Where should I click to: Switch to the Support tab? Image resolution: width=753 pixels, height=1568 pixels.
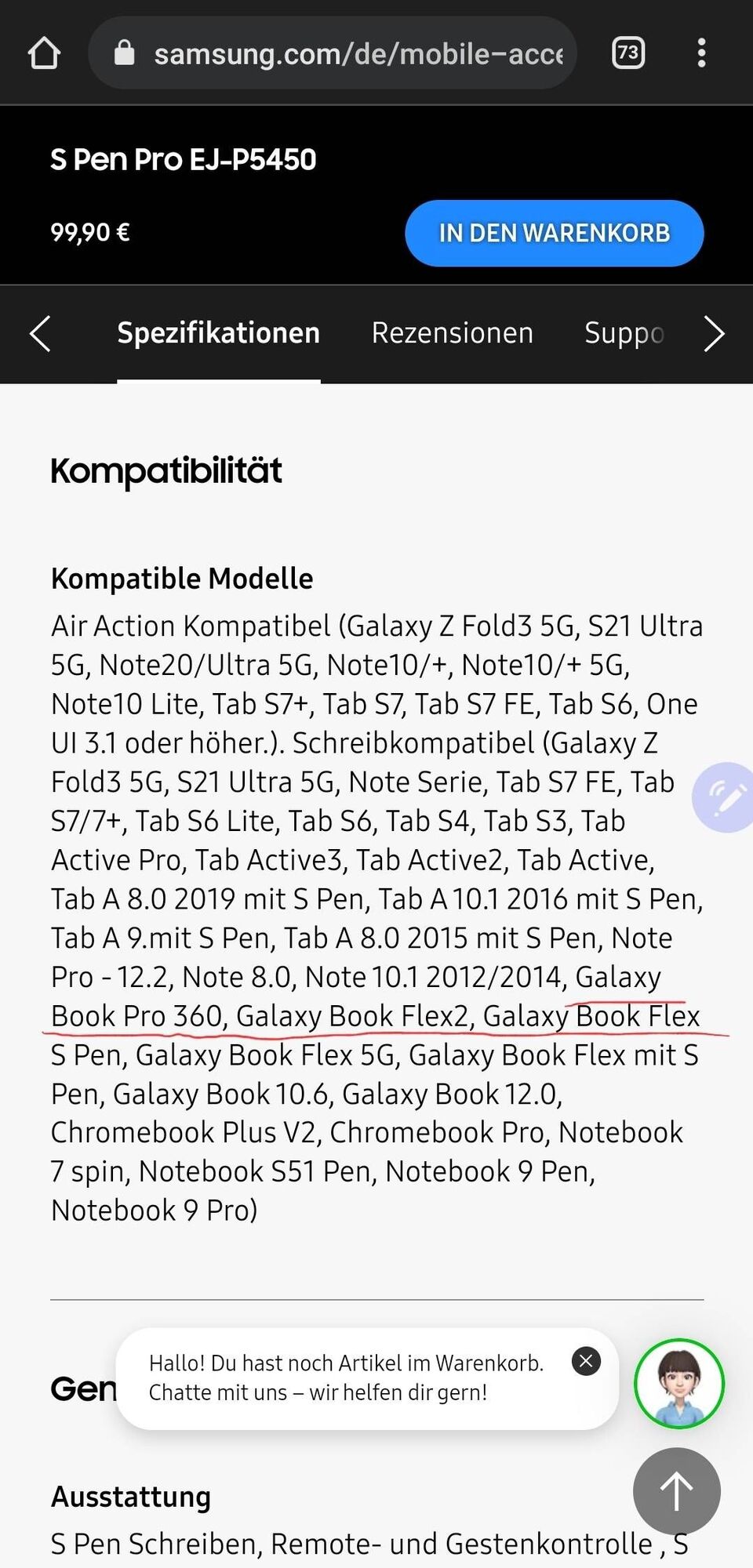click(x=624, y=334)
